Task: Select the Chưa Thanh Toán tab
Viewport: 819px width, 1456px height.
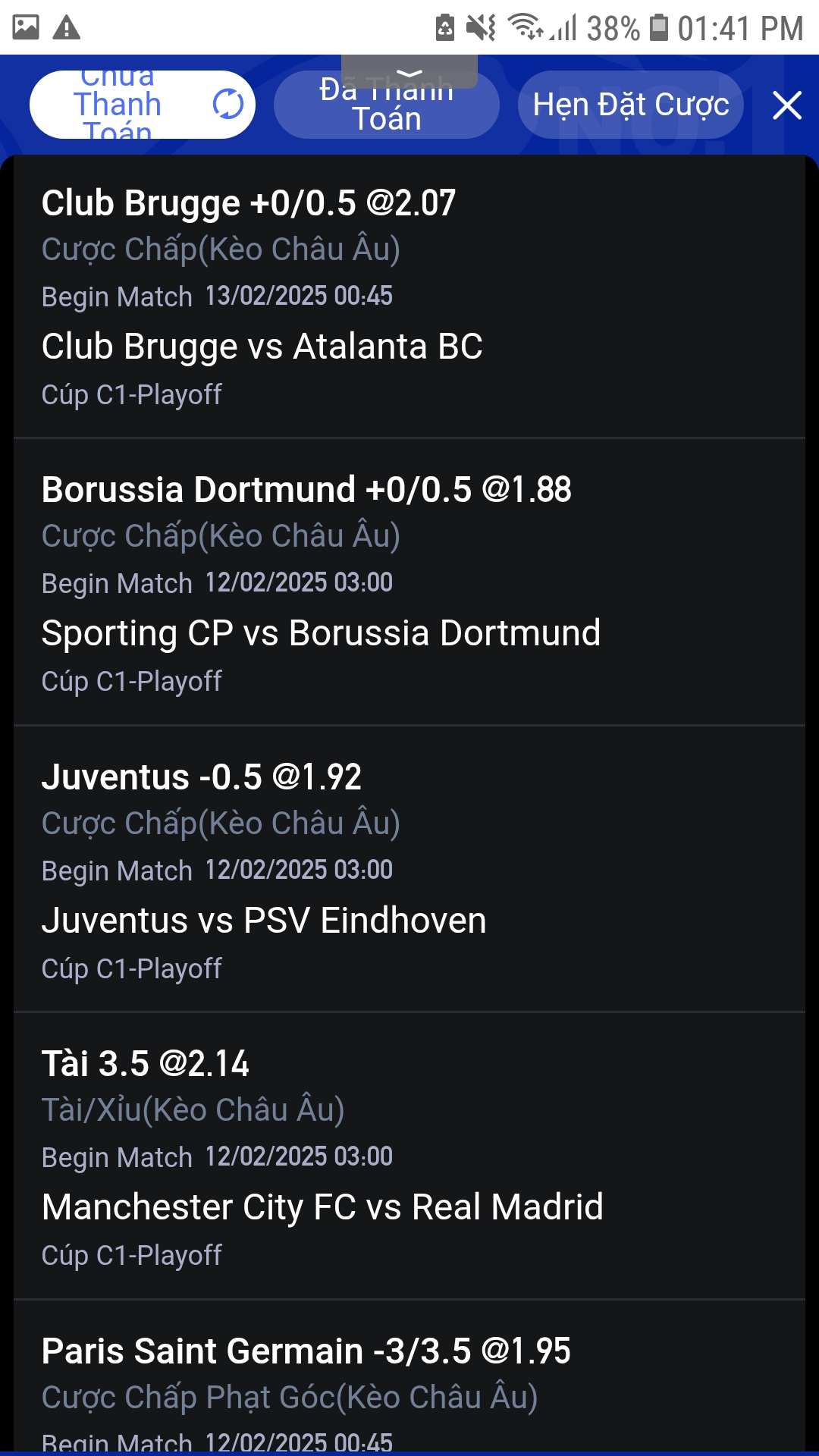Action: point(142,105)
